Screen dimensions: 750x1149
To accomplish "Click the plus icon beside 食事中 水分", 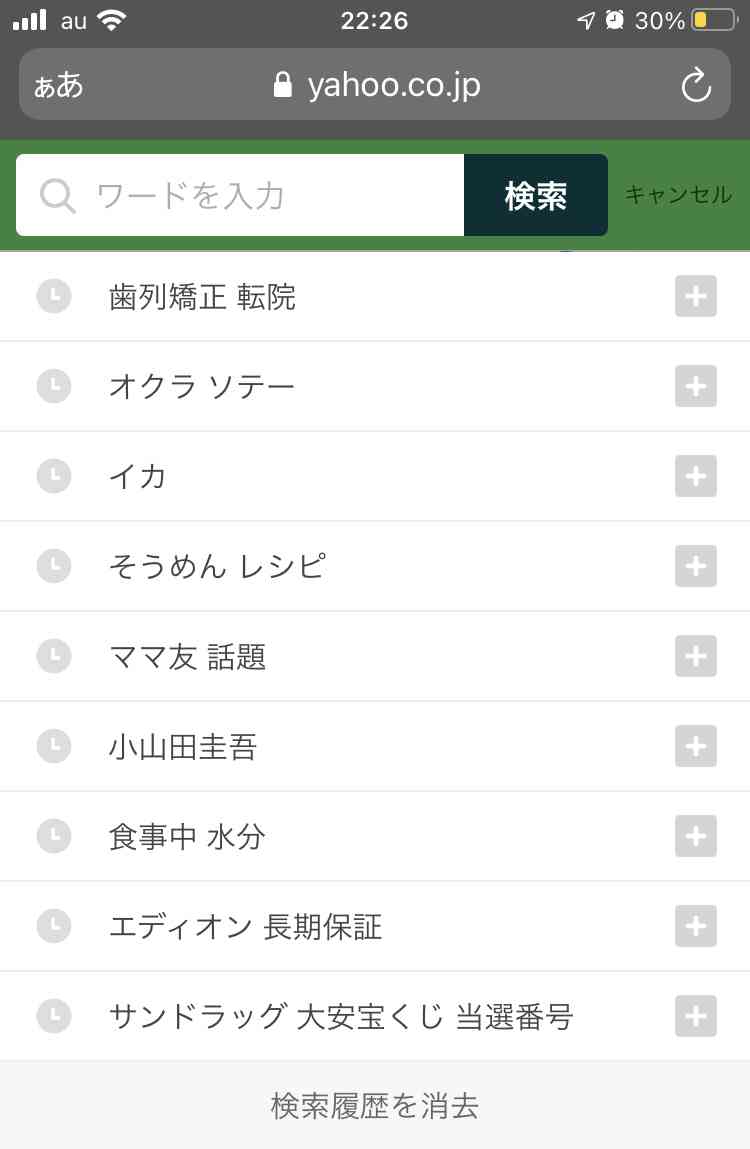I will point(695,836).
